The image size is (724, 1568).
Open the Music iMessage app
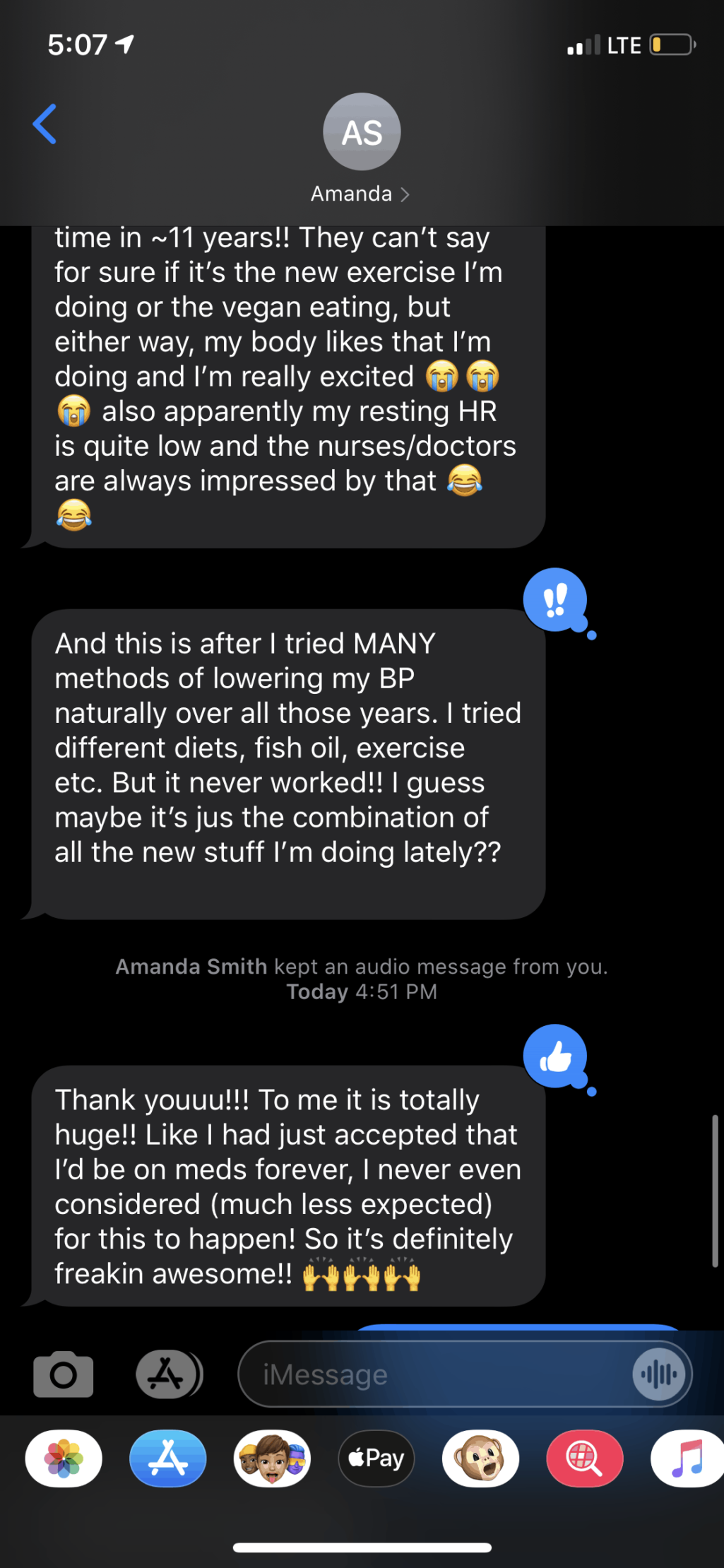pyautogui.click(x=687, y=1458)
